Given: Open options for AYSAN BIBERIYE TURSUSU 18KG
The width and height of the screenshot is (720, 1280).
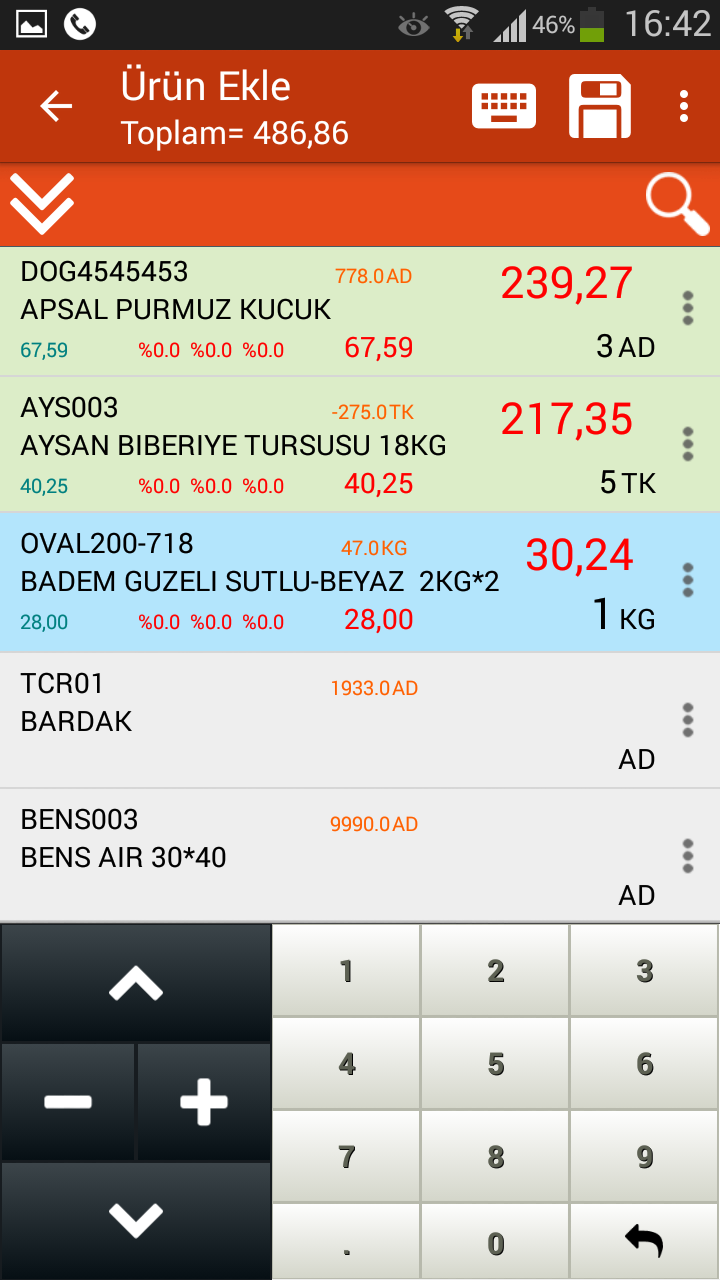Looking at the screenshot, I should point(687,444).
